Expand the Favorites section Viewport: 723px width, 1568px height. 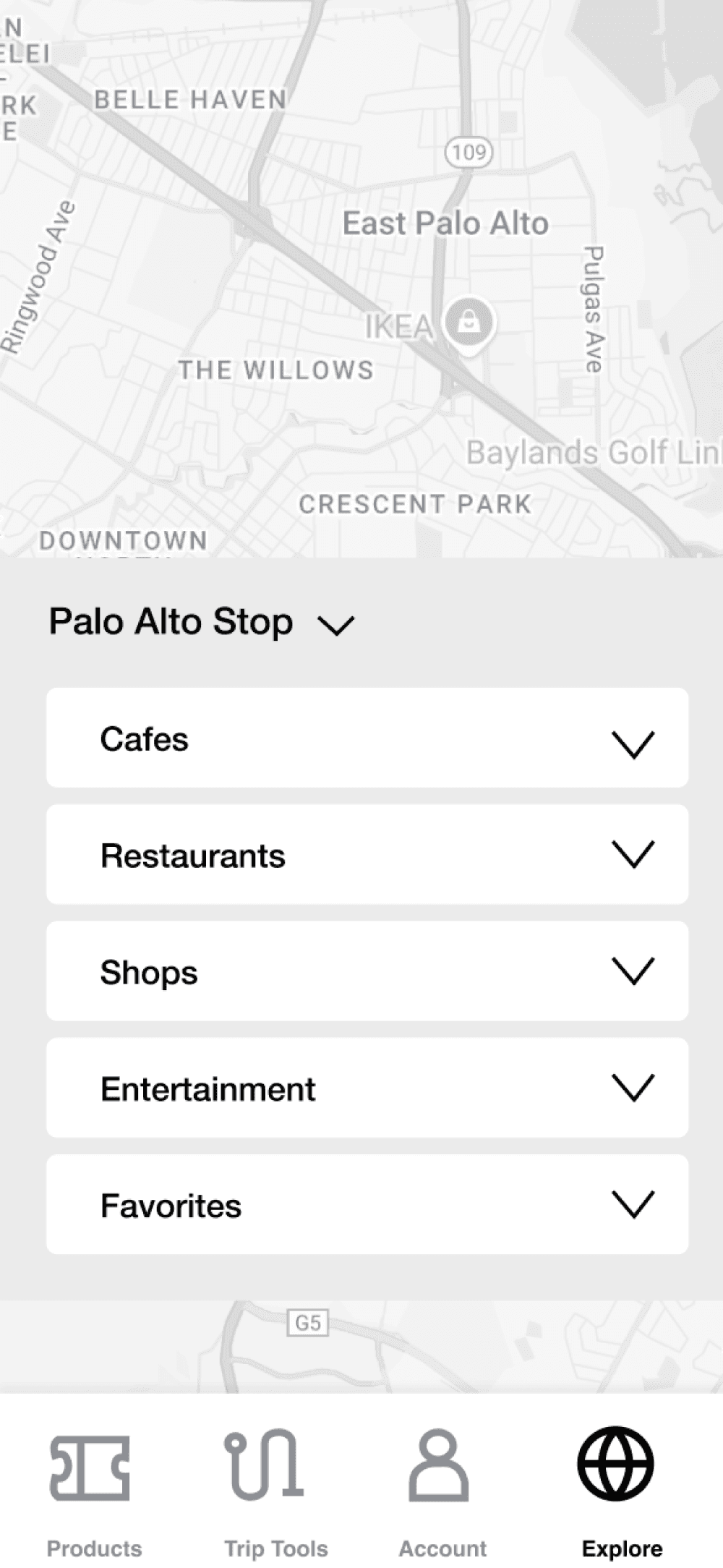pyautogui.click(x=633, y=1205)
